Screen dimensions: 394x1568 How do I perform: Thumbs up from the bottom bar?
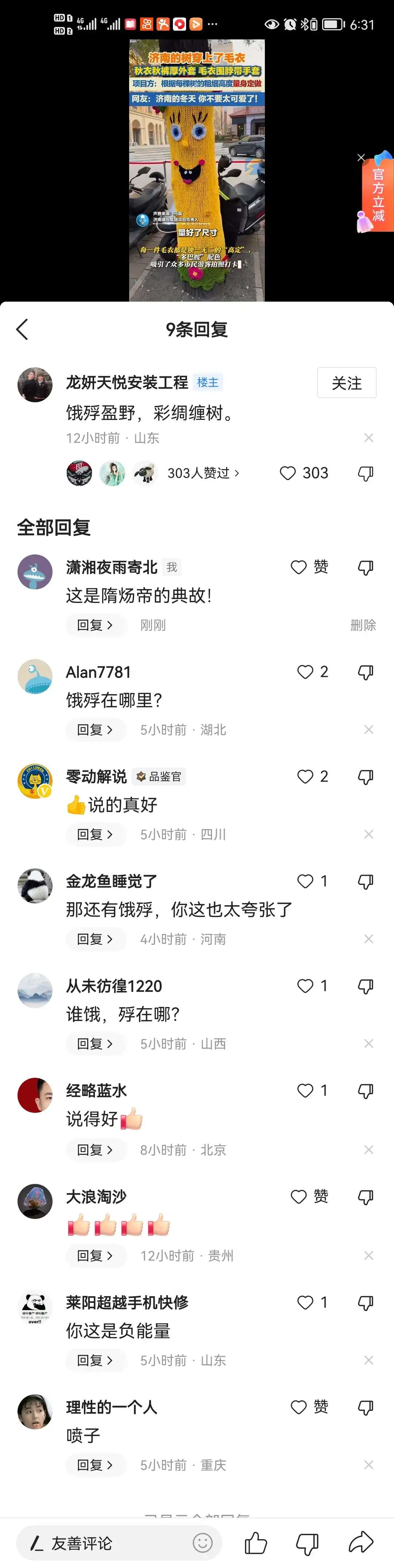[x=256, y=1542]
